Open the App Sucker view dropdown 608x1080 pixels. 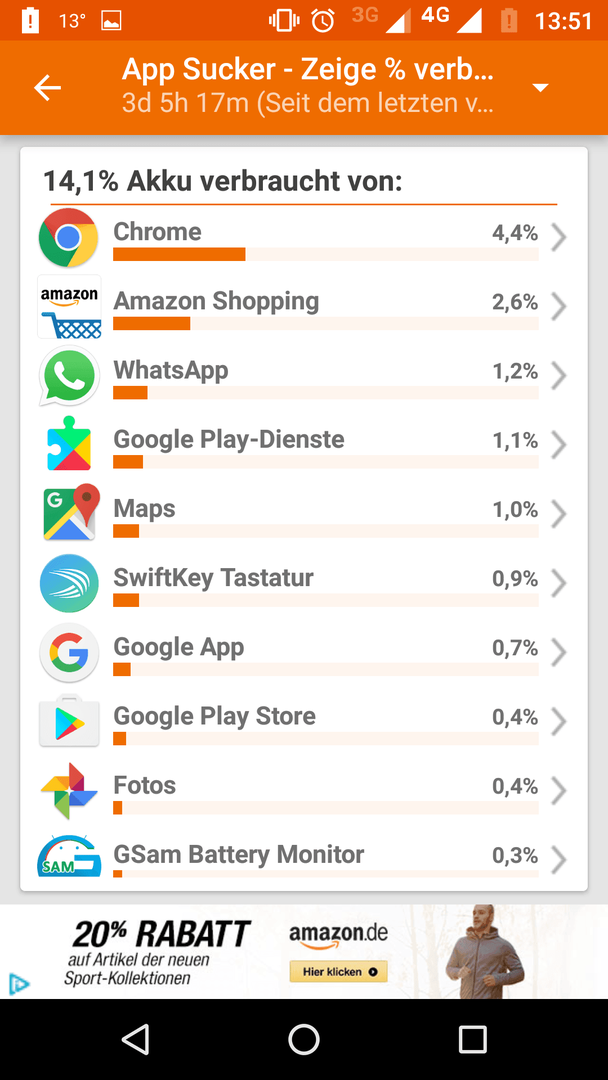(541, 87)
